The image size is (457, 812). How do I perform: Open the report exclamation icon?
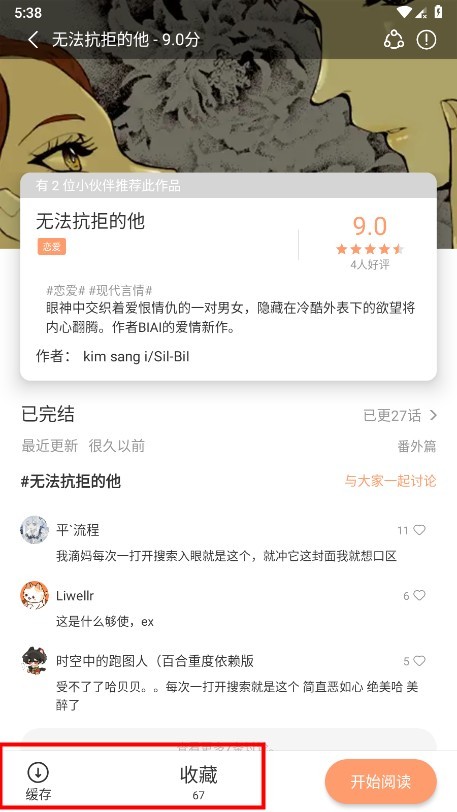(426, 40)
